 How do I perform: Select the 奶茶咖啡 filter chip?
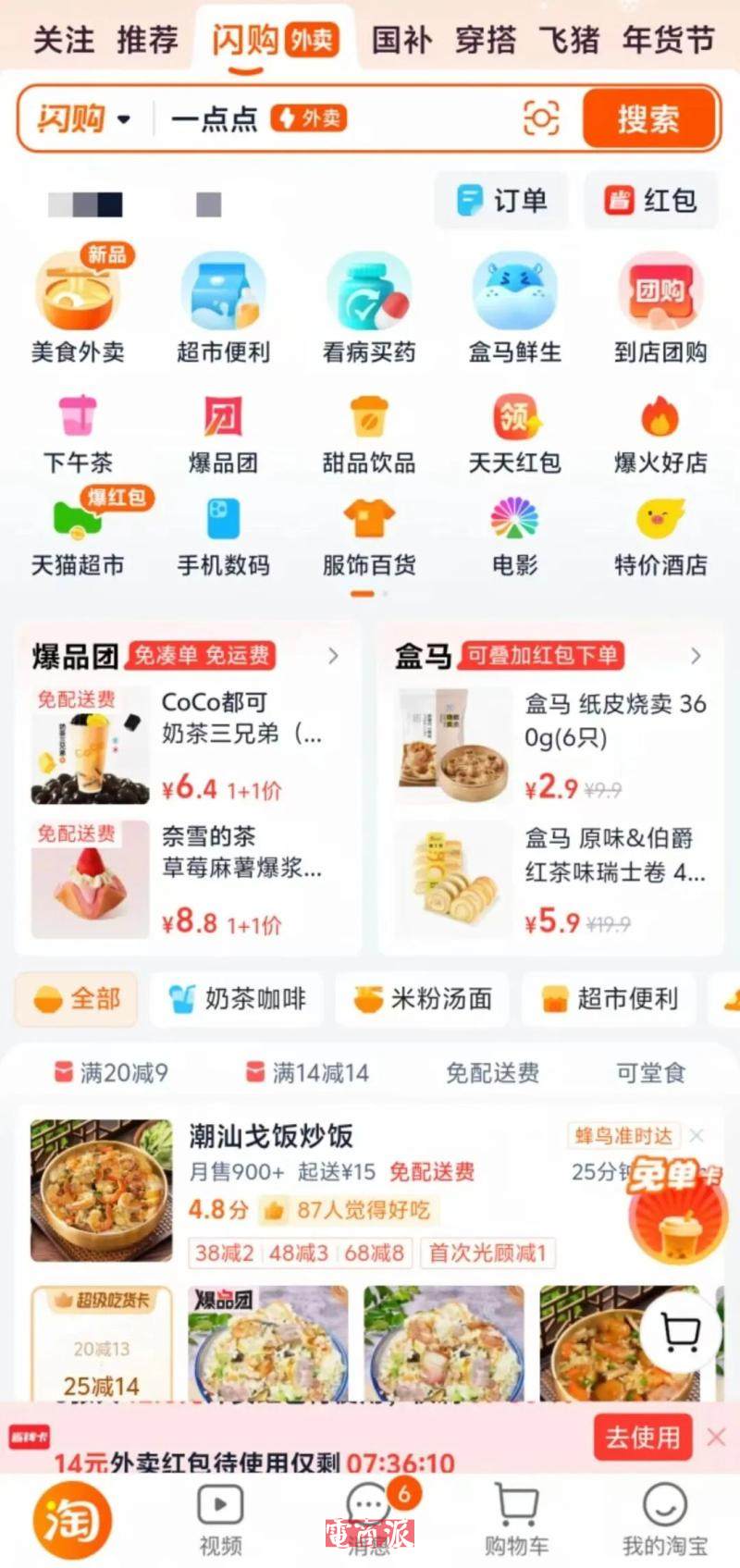point(237,999)
